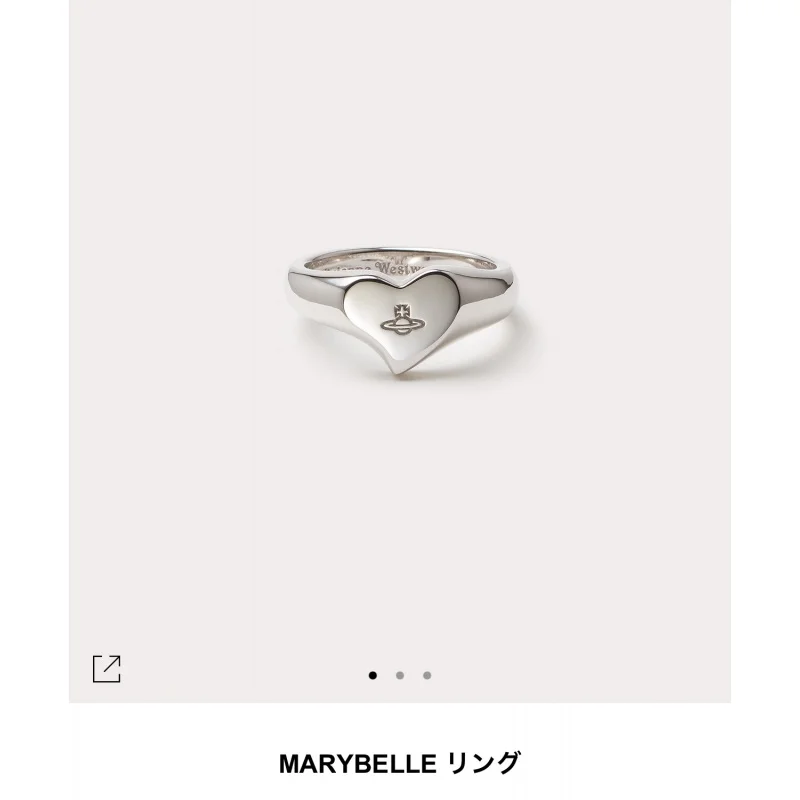Jump to the second image indicator dot
Image resolution: width=800 pixels, height=800 pixels.
[400, 675]
